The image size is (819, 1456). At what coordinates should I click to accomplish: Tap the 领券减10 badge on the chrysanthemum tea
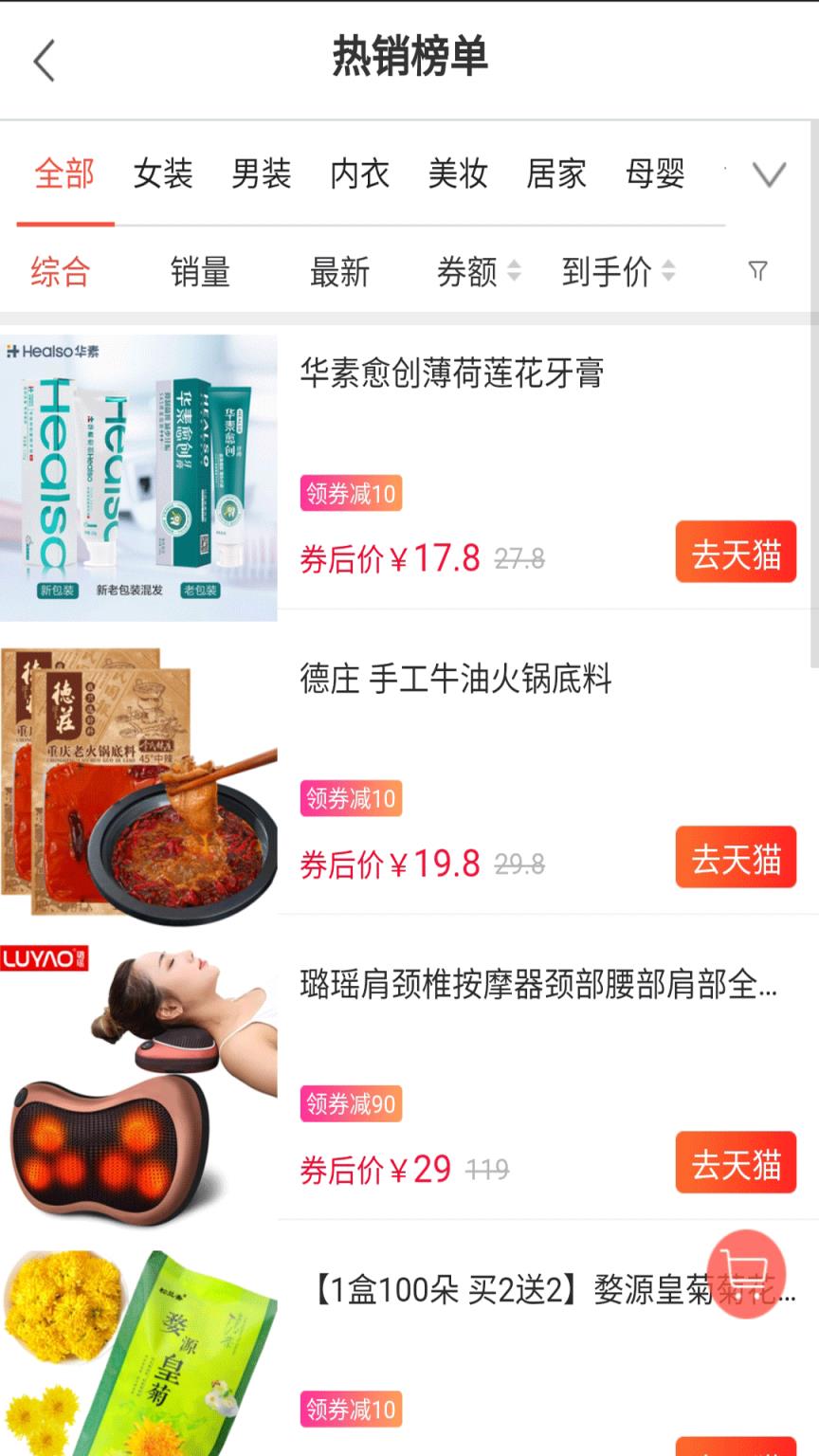tap(351, 1410)
